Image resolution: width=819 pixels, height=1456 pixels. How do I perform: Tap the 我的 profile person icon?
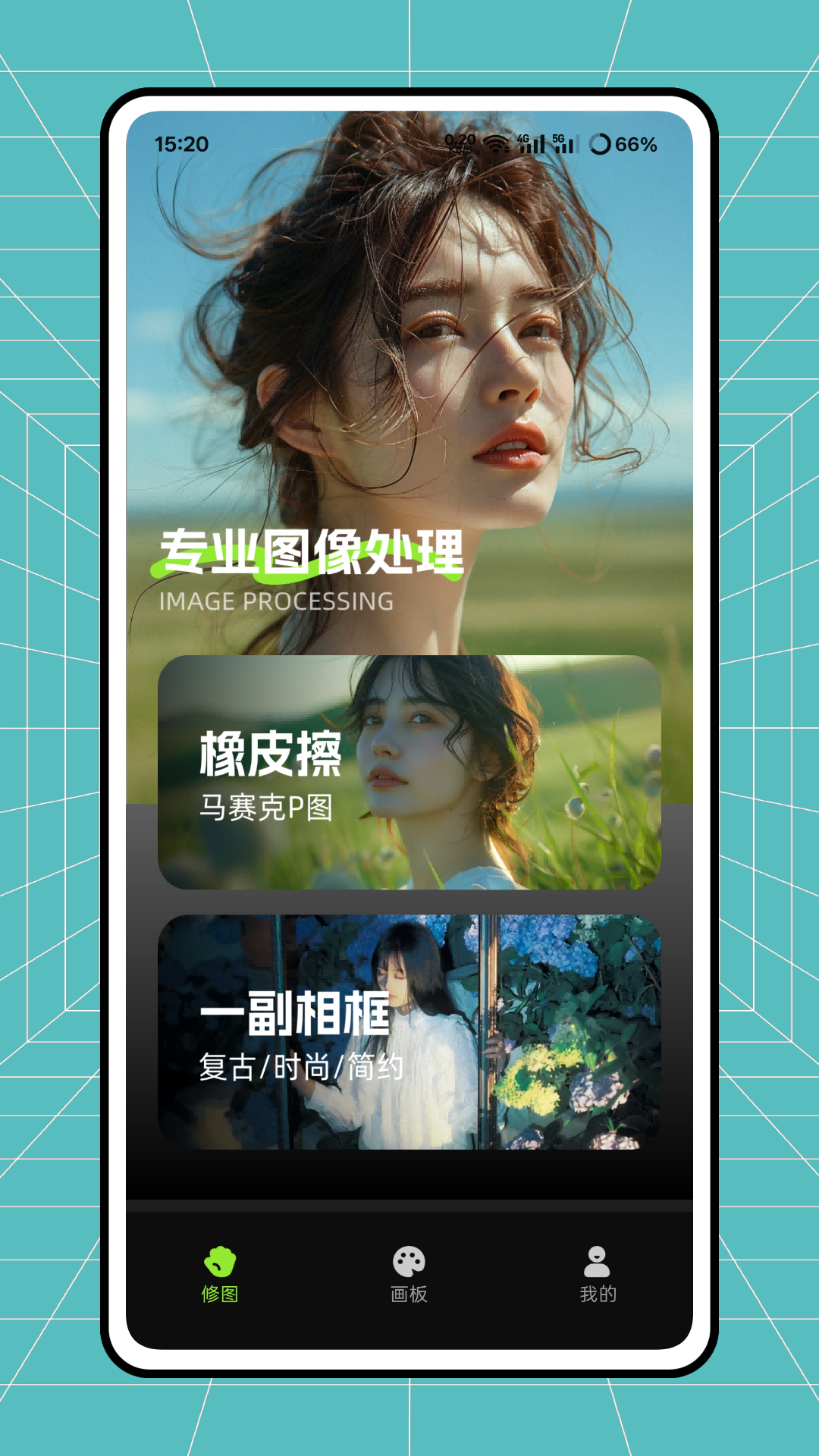(x=598, y=1251)
